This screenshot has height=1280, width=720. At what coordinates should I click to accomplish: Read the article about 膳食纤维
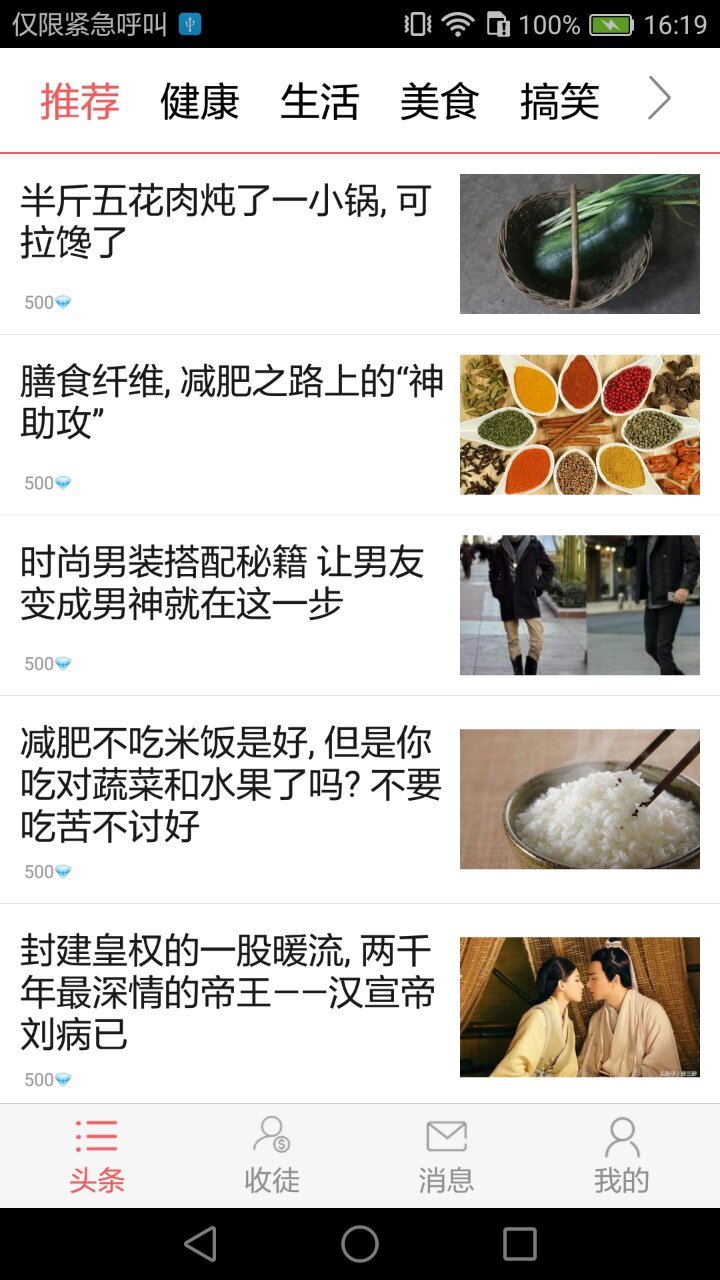tap(232, 402)
